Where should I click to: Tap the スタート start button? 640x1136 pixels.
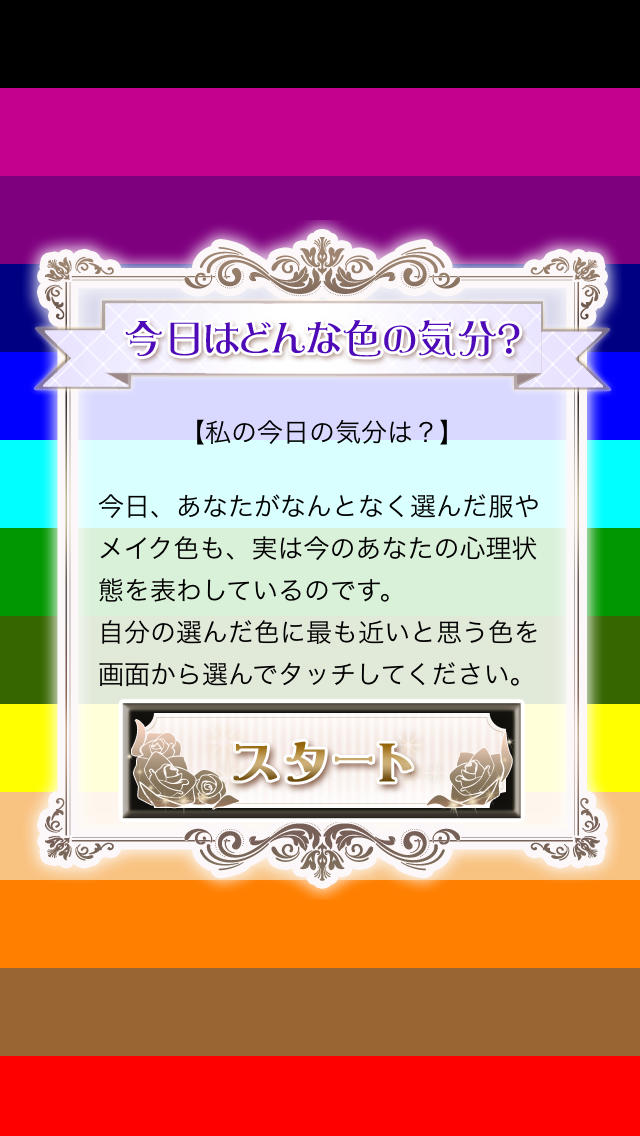pyautogui.click(x=322, y=761)
